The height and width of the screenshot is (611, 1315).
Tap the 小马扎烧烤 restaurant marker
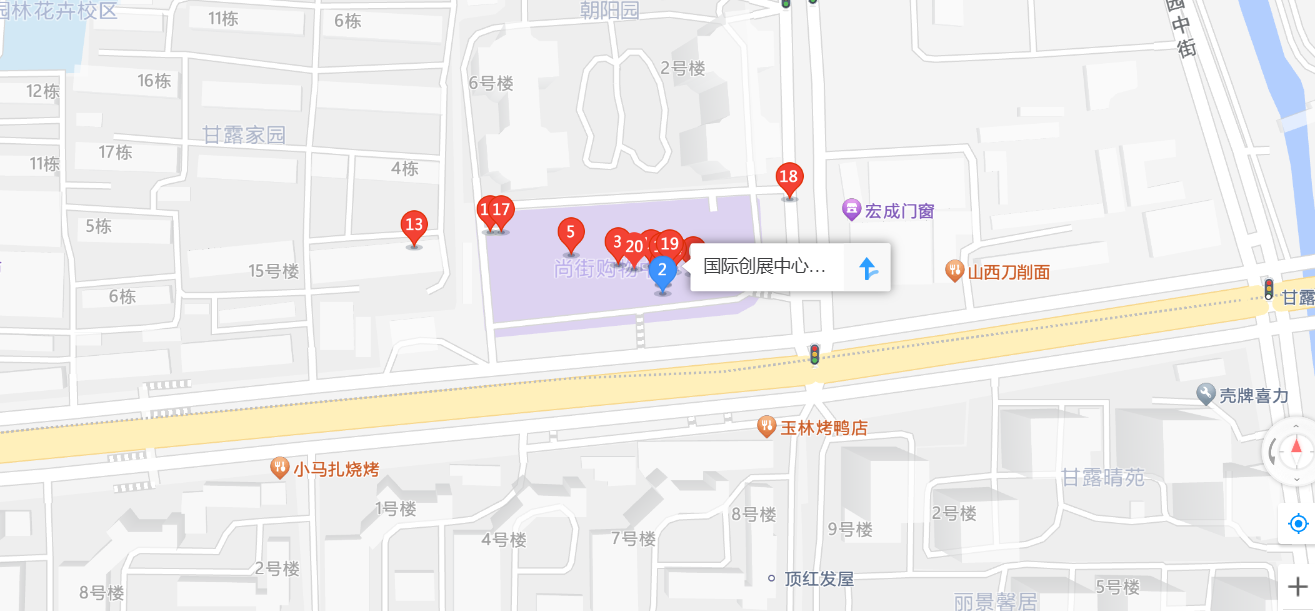tap(280, 467)
